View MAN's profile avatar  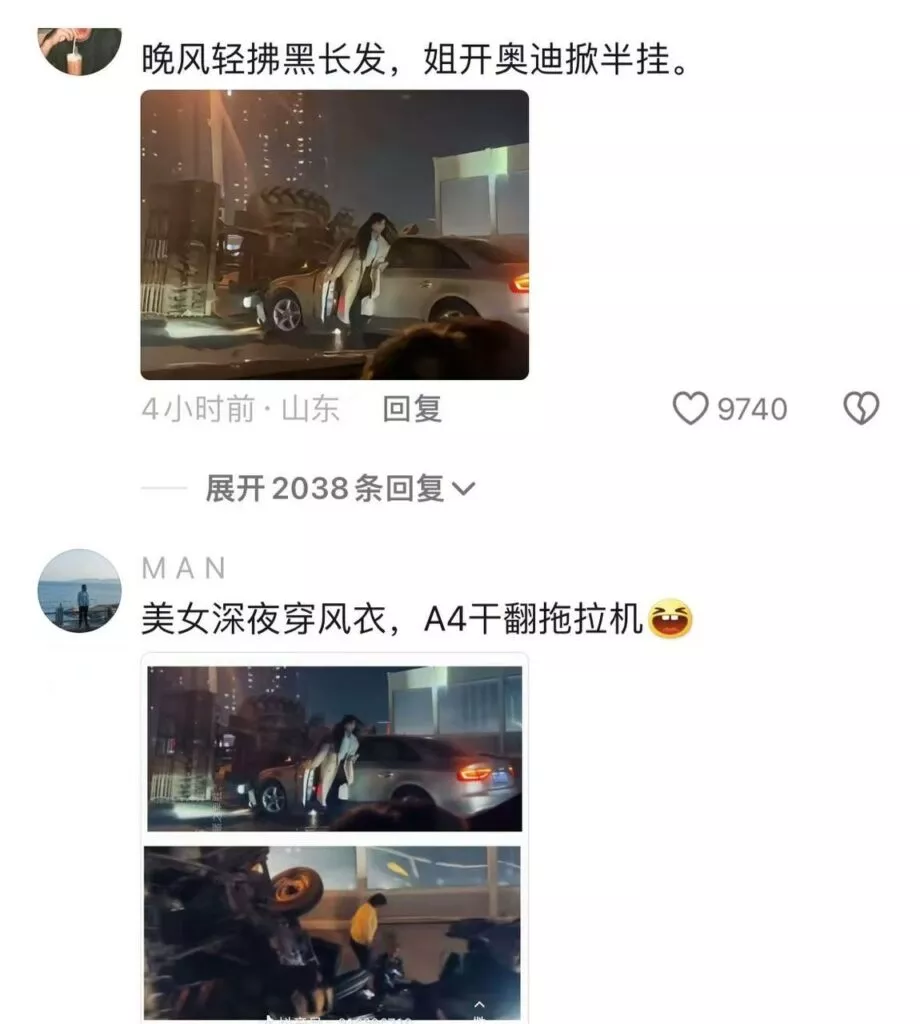79,591
